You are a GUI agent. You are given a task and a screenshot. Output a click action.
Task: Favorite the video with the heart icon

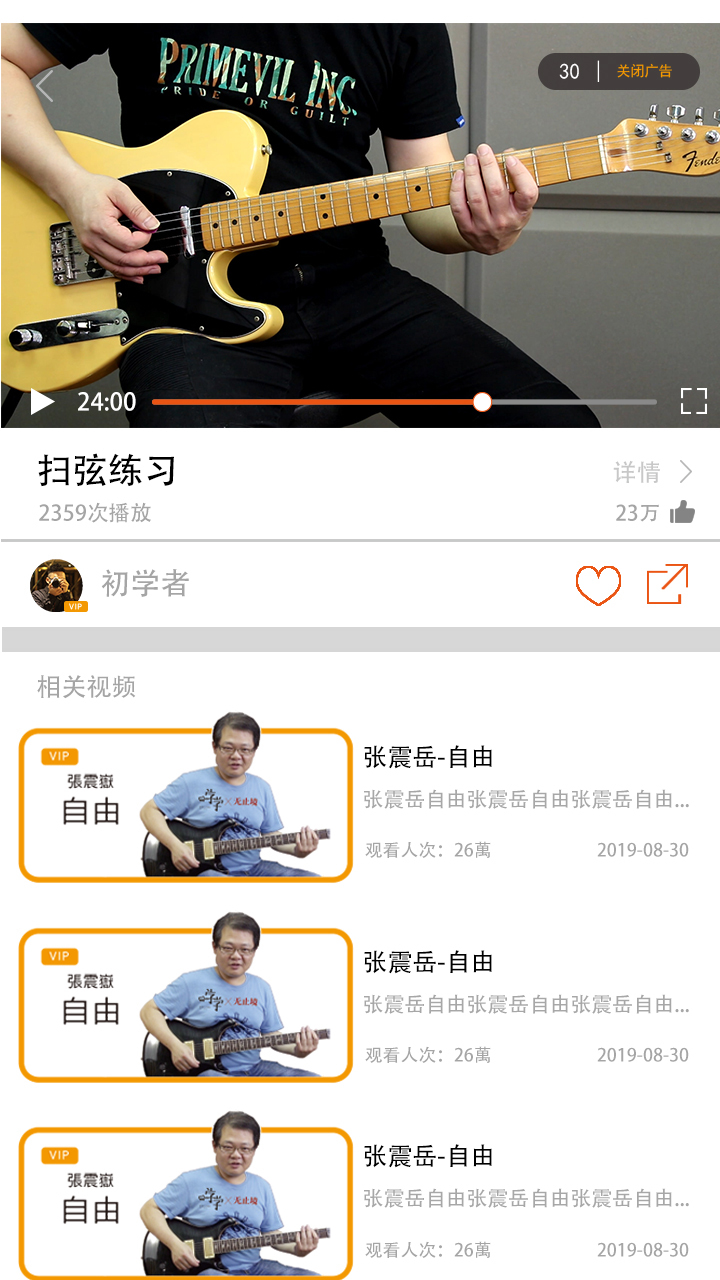pos(598,585)
